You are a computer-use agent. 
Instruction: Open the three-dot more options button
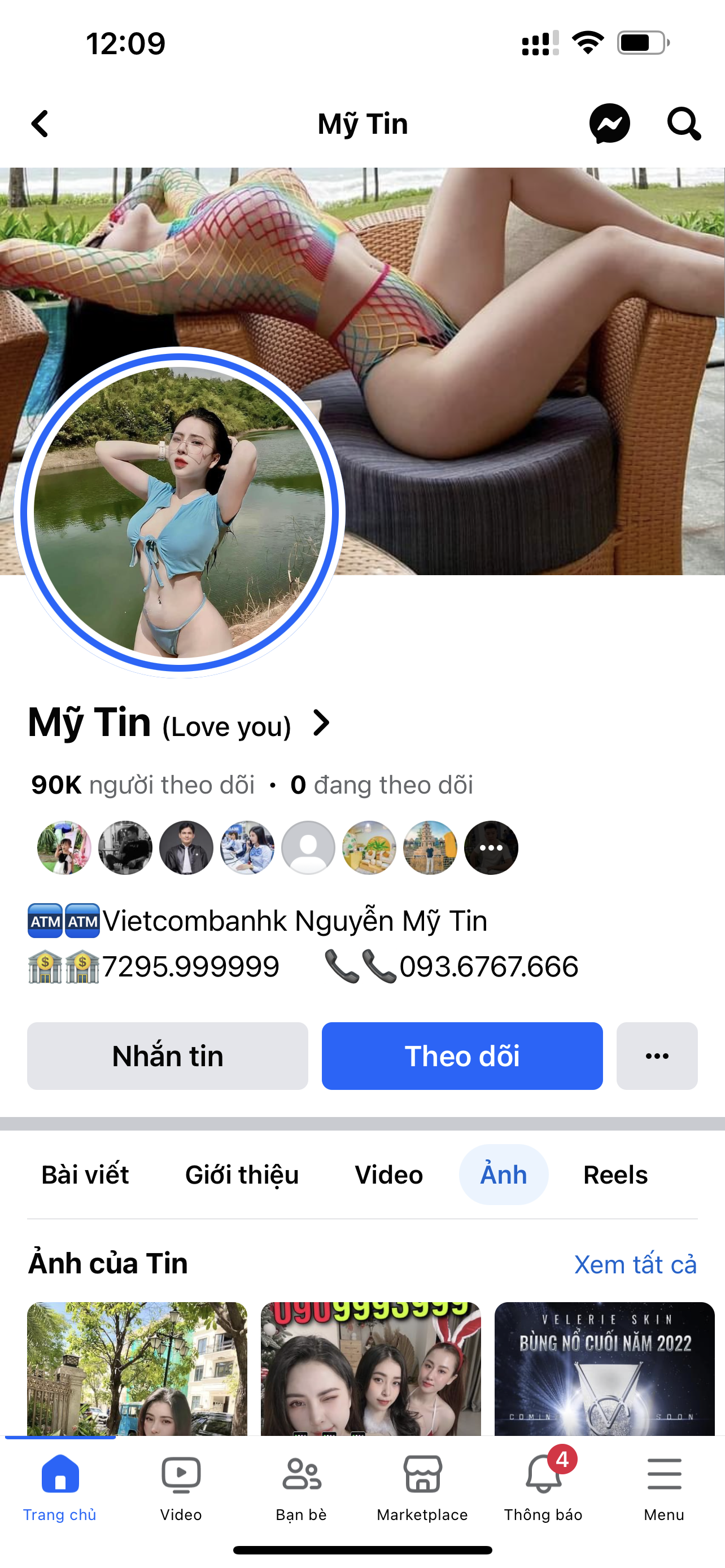click(657, 1056)
